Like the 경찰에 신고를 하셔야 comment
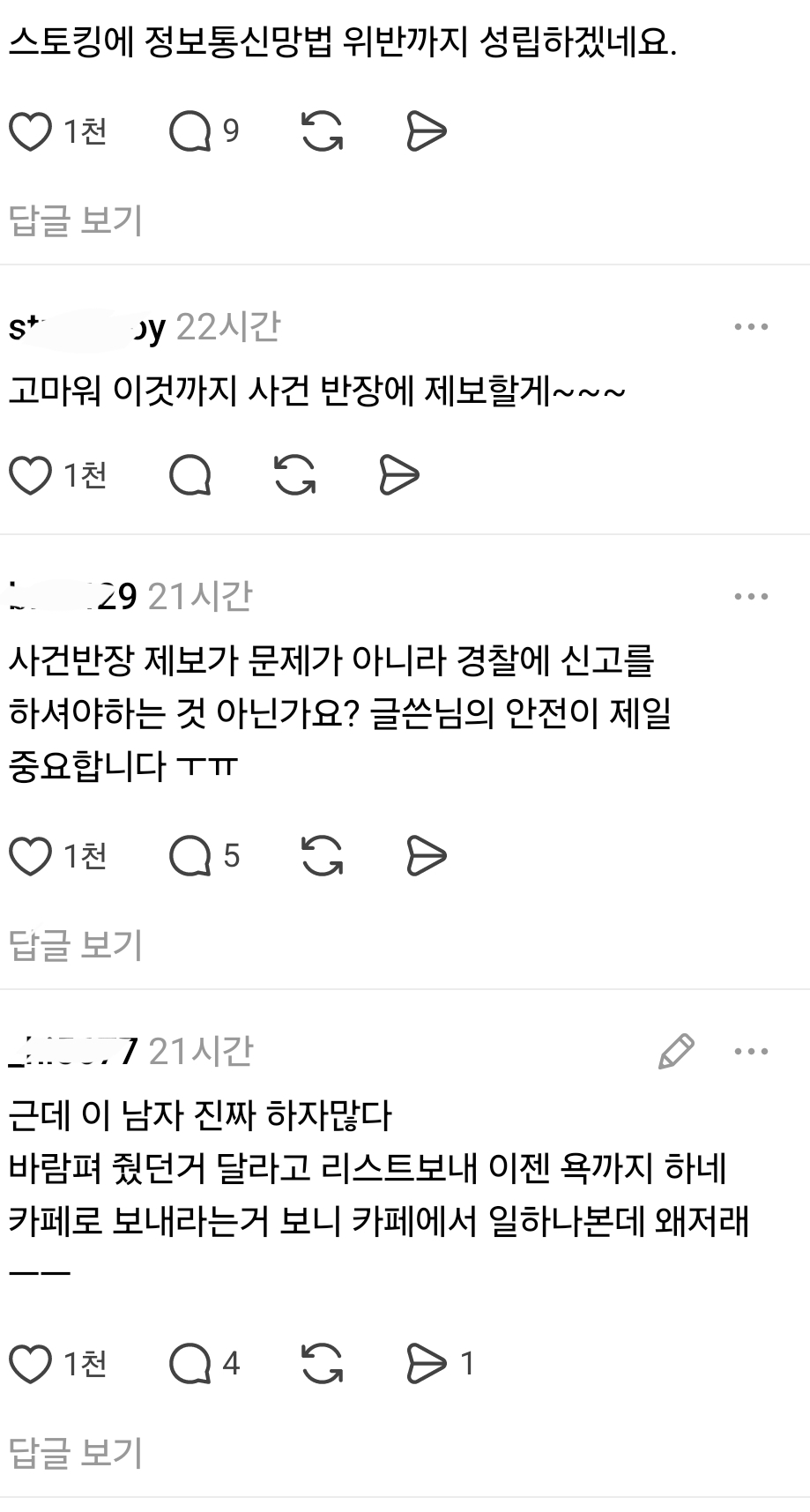Screen dimensions: 810x1512 click(x=31, y=856)
